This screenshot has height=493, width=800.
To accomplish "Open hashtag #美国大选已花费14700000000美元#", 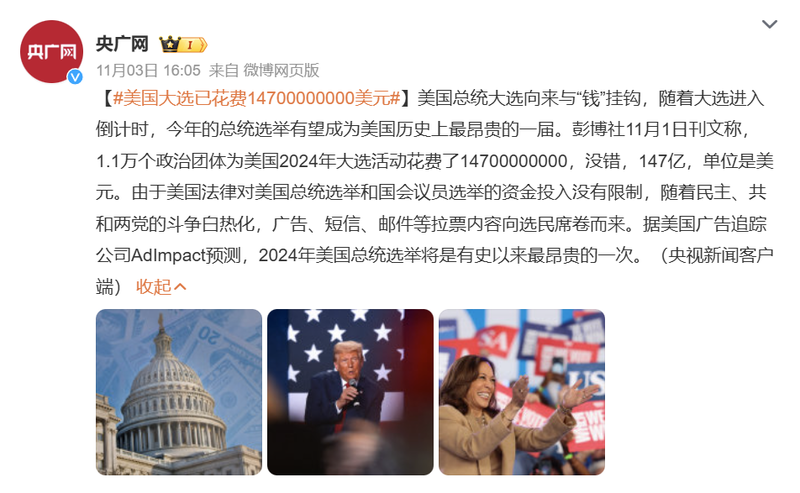I will [257, 98].
